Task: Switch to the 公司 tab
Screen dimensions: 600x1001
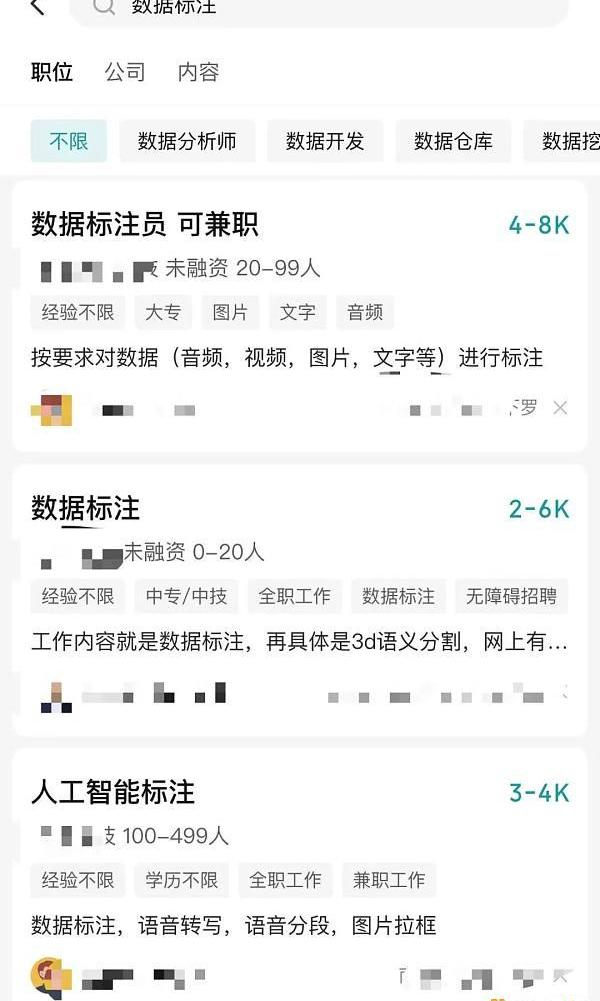Action: 125,72
